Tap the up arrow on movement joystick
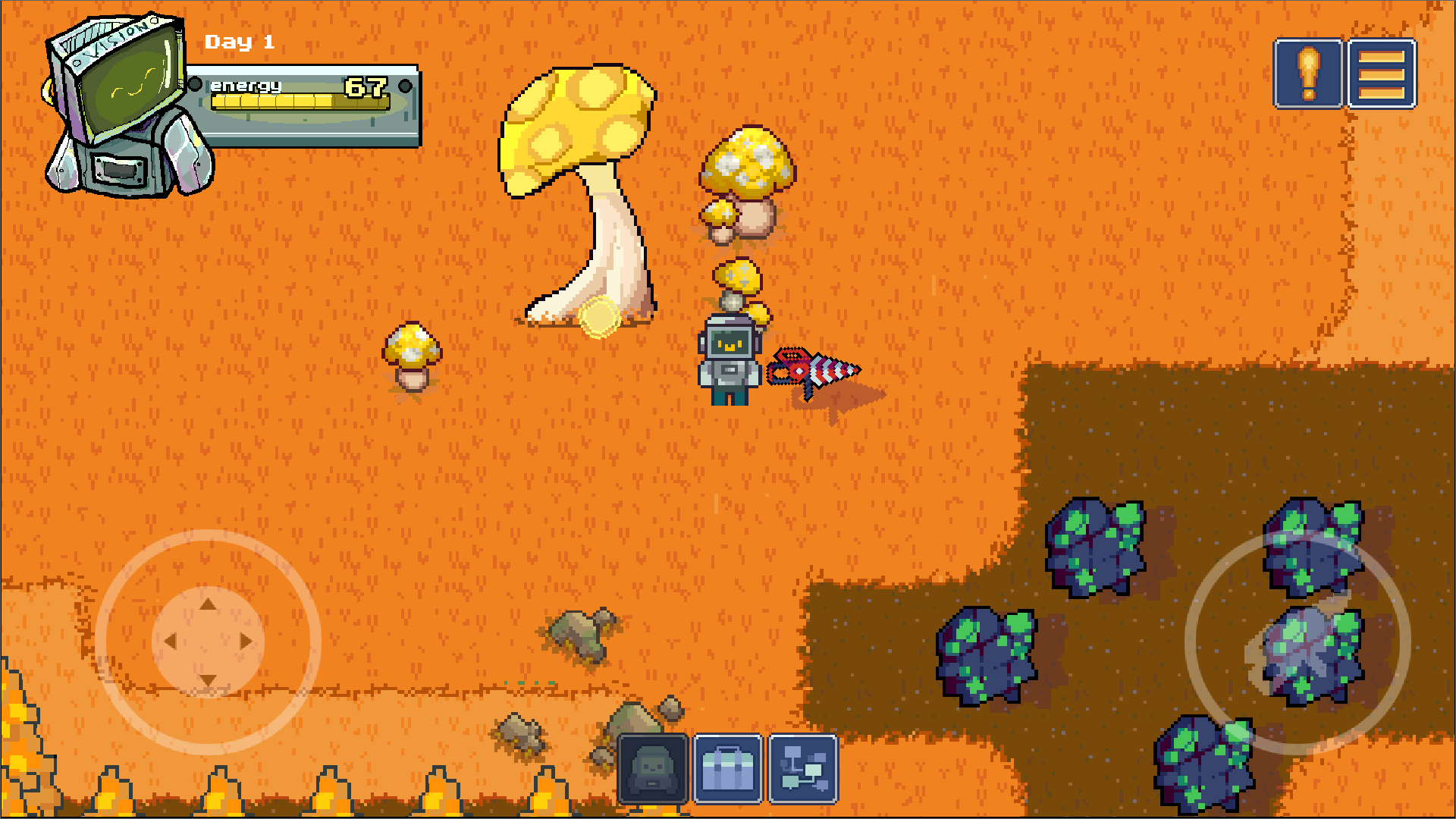The width and height of the screenshot is (1456, 819). [x=208, y=604]
